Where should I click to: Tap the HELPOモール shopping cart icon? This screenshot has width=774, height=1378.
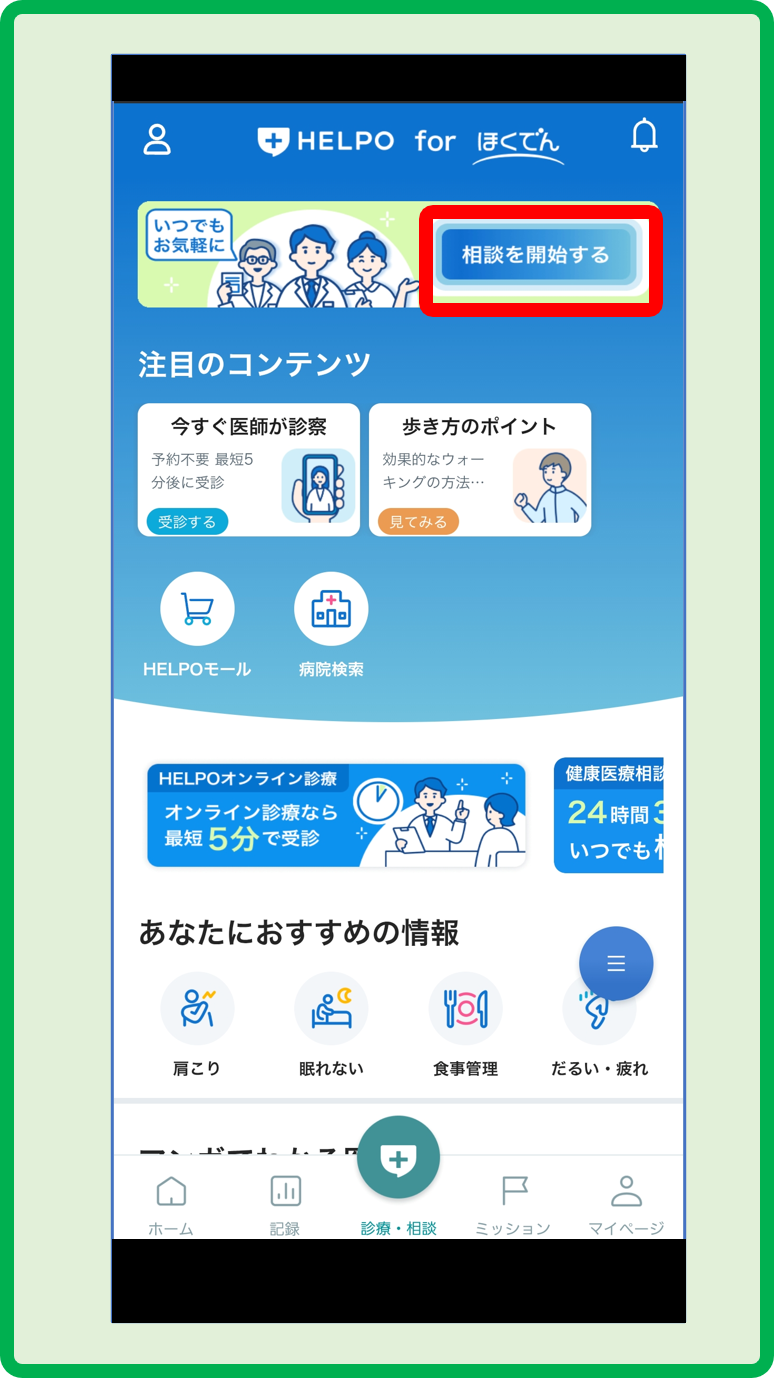(x=197, y=608)
